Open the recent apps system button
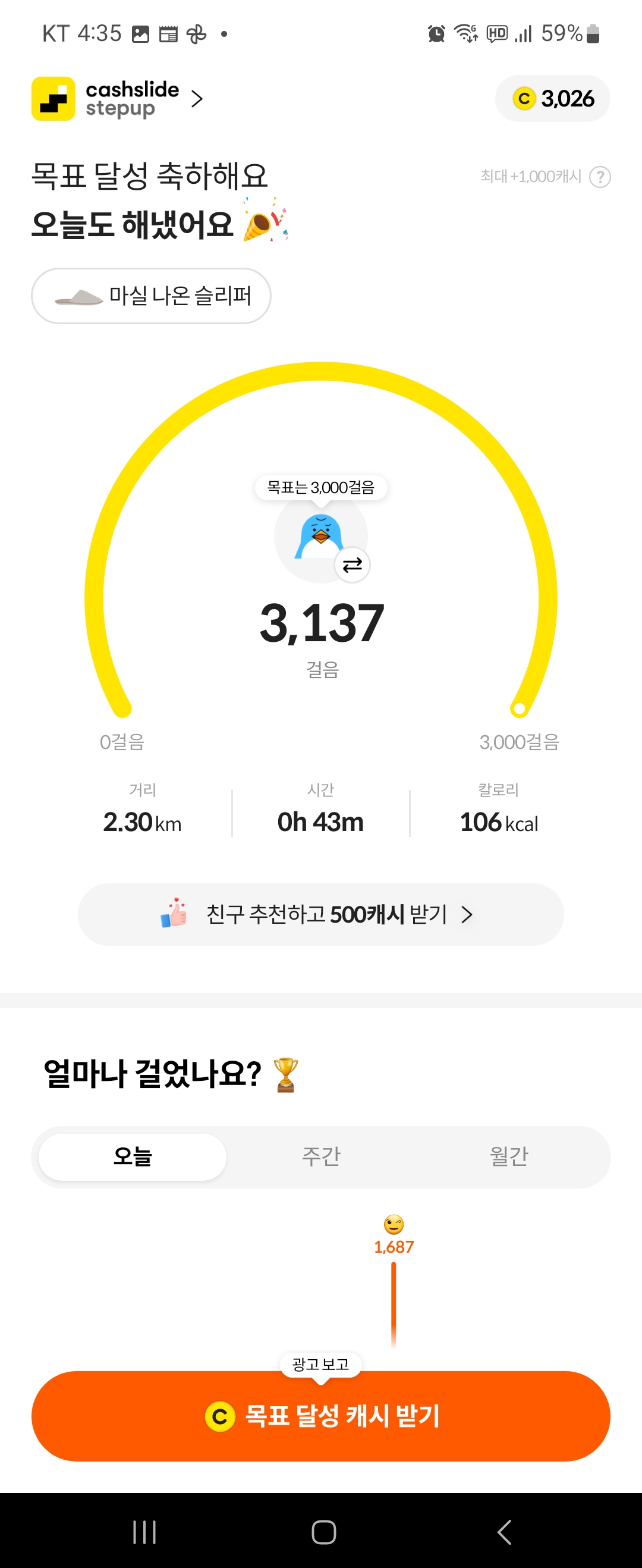Image resolution: width=642 pixels, height=1568 pixels. (144, 1532)
